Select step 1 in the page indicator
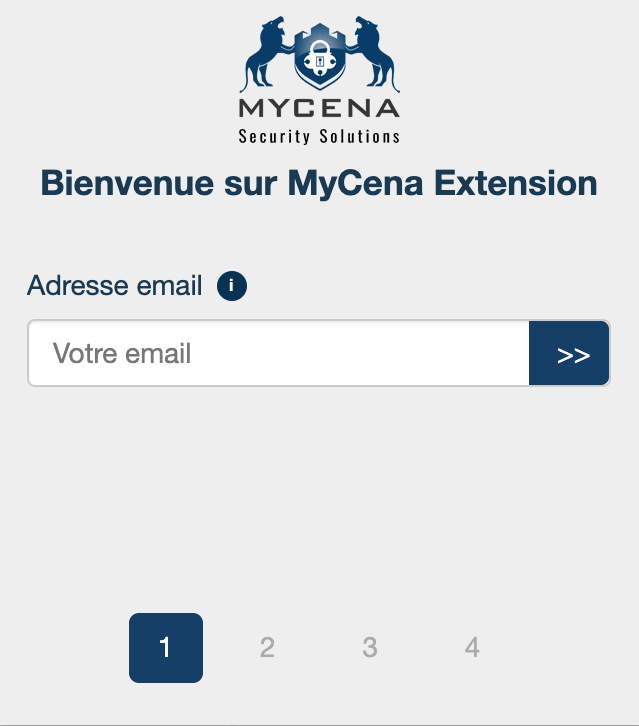The image size is (639, 726). click(166, 648)
